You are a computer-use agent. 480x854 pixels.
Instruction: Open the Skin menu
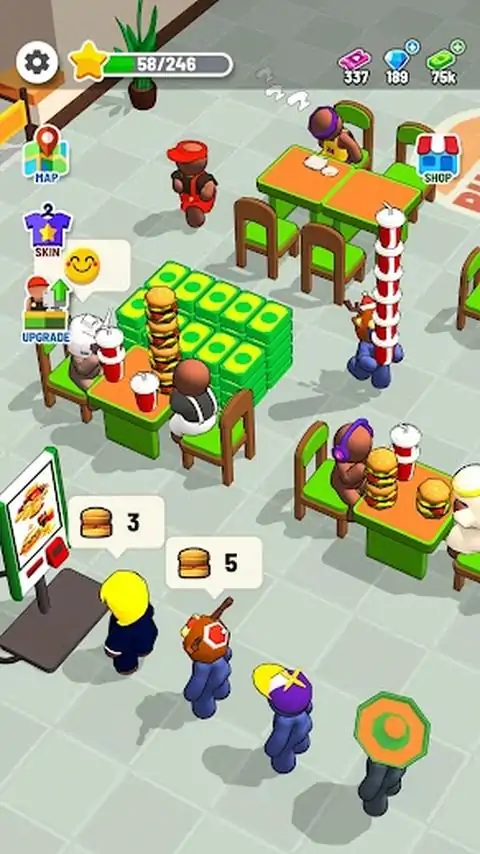point(47,230)
